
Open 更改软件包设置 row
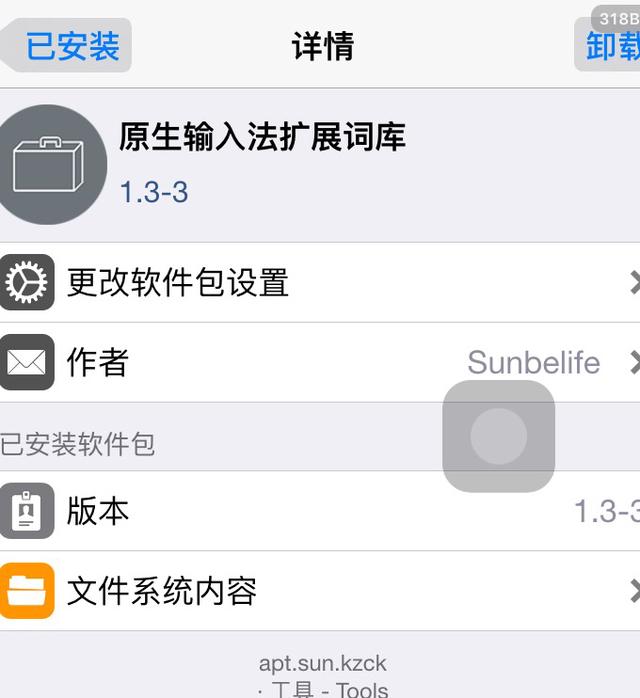(x=320, y=283)
